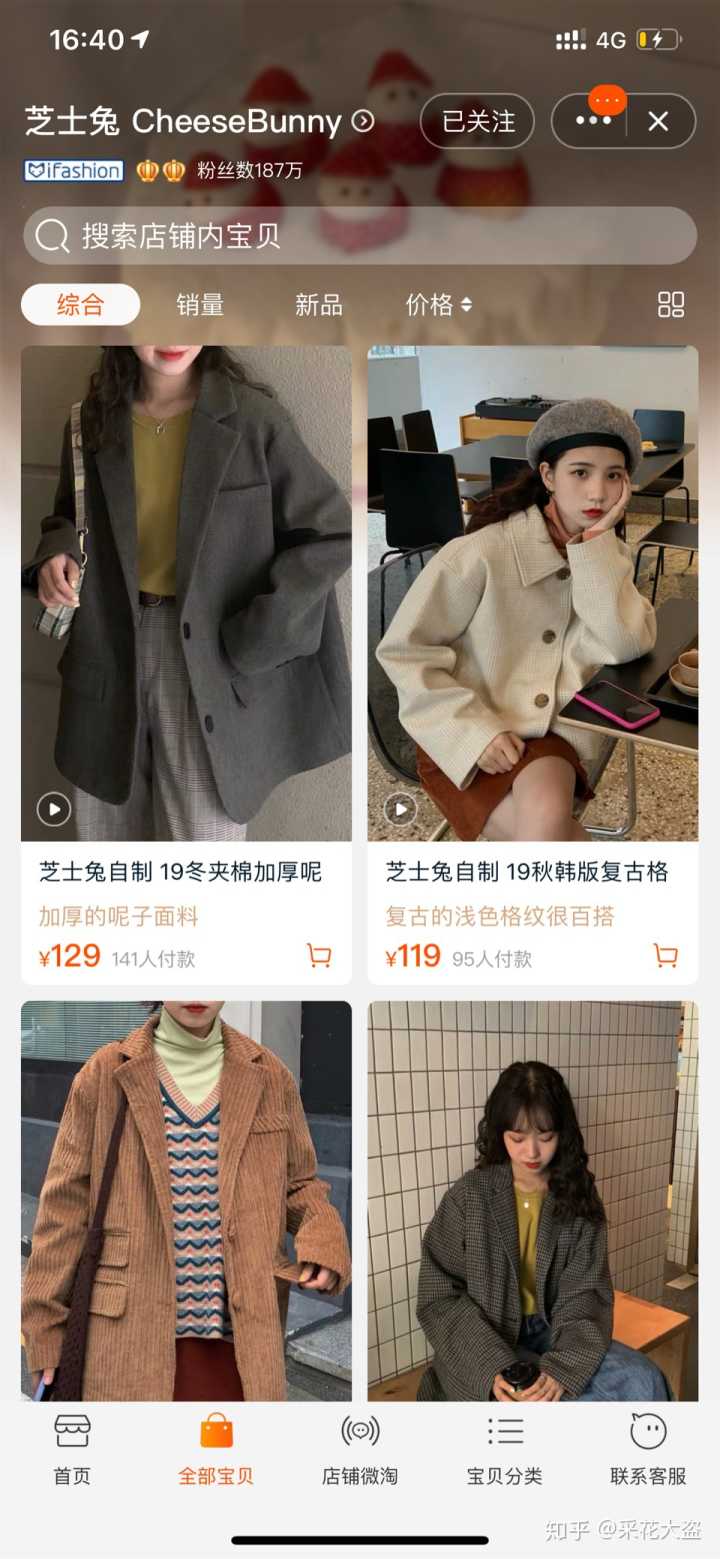Viewport: 720px width, 1559px height.
Task: Toggle the grid layout view icon
Action: tap(671, 305)
